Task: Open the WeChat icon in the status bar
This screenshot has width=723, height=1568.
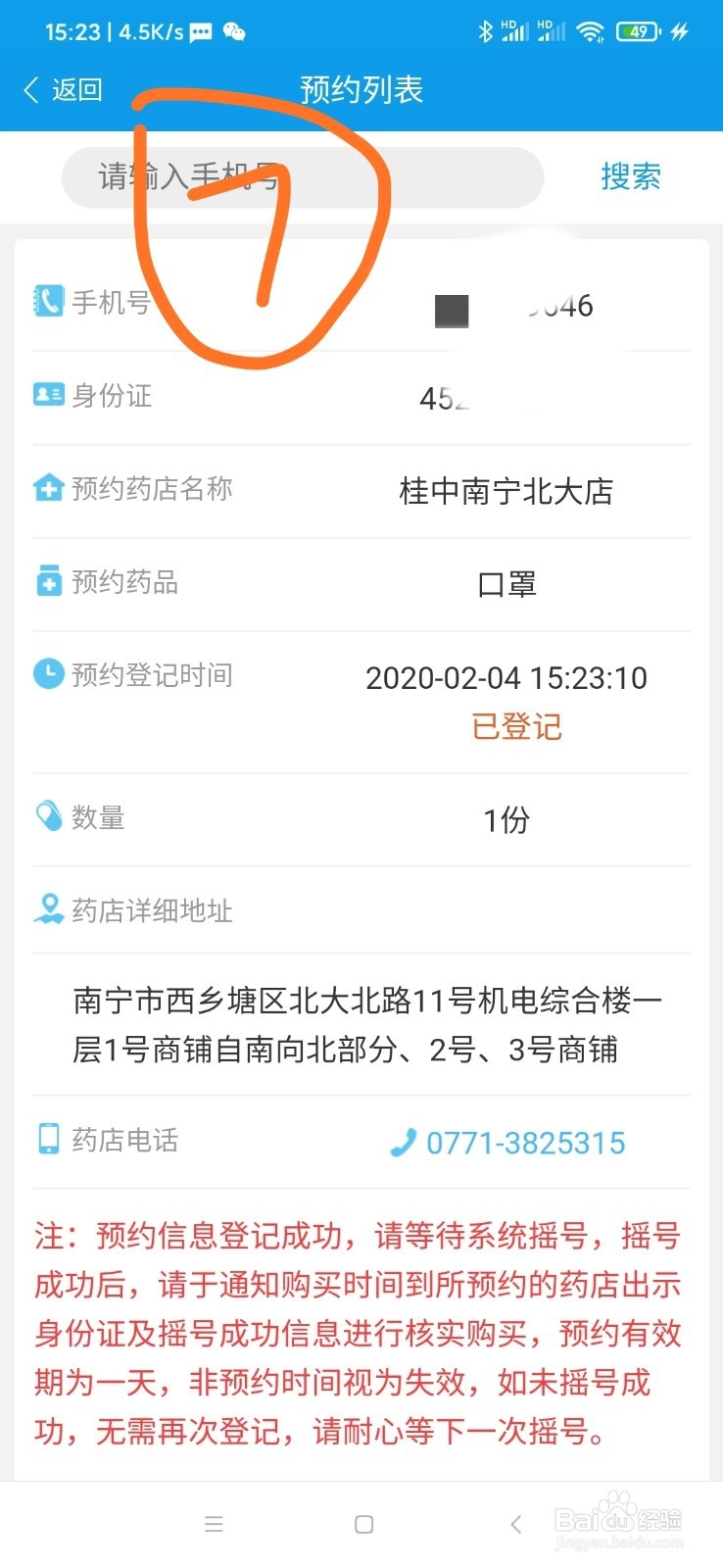Action: coord(235,30)
